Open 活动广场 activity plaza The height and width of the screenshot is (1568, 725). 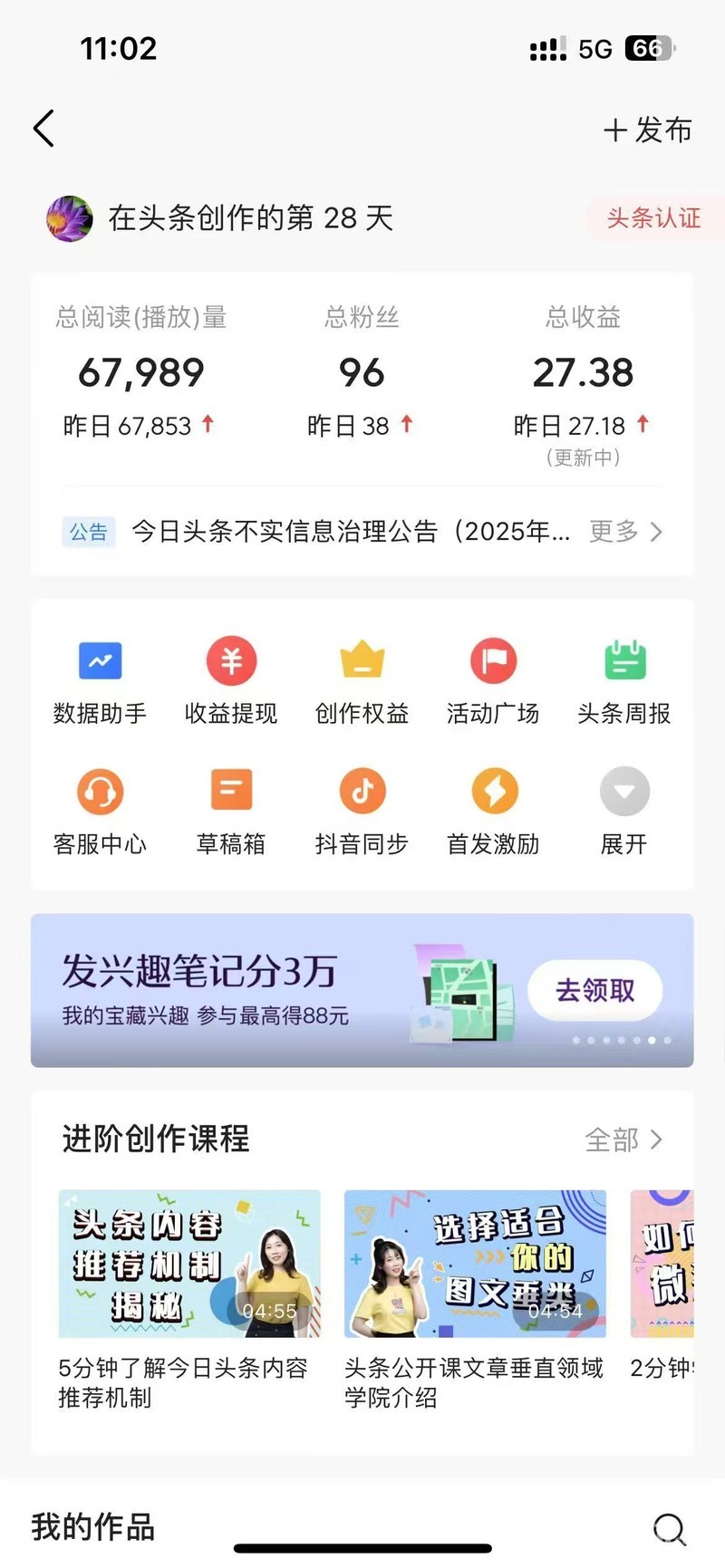point(493,681)
